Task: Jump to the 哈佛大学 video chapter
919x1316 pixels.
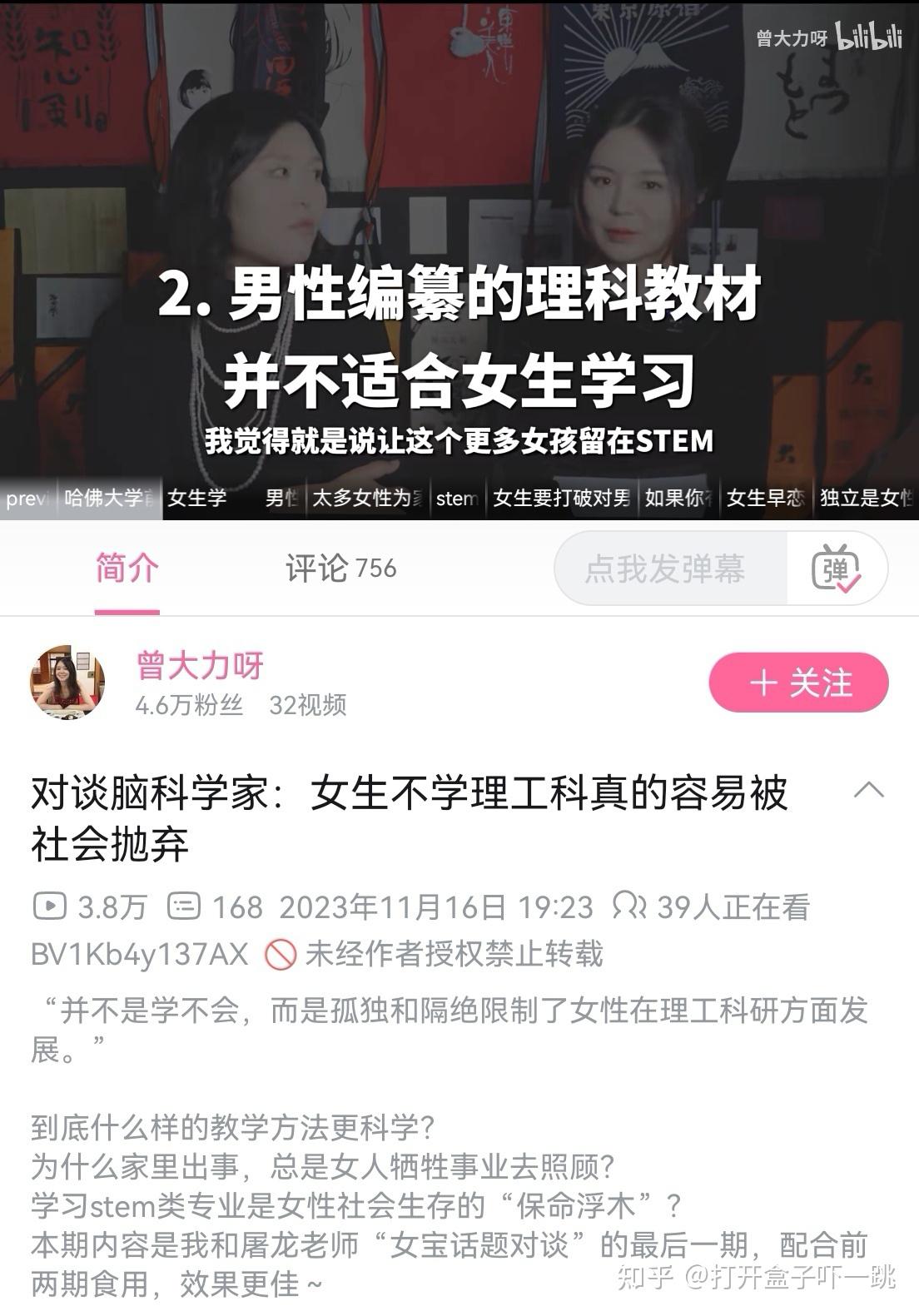Action: [109, 498]
